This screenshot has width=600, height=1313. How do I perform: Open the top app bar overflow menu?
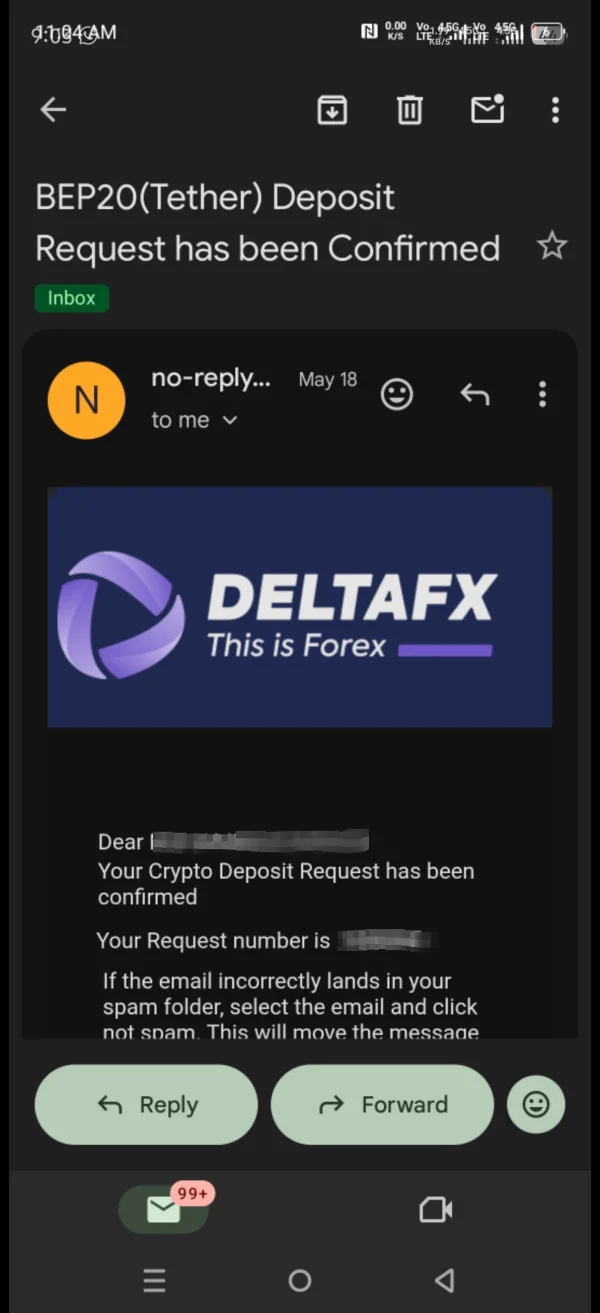pos(555,110)
